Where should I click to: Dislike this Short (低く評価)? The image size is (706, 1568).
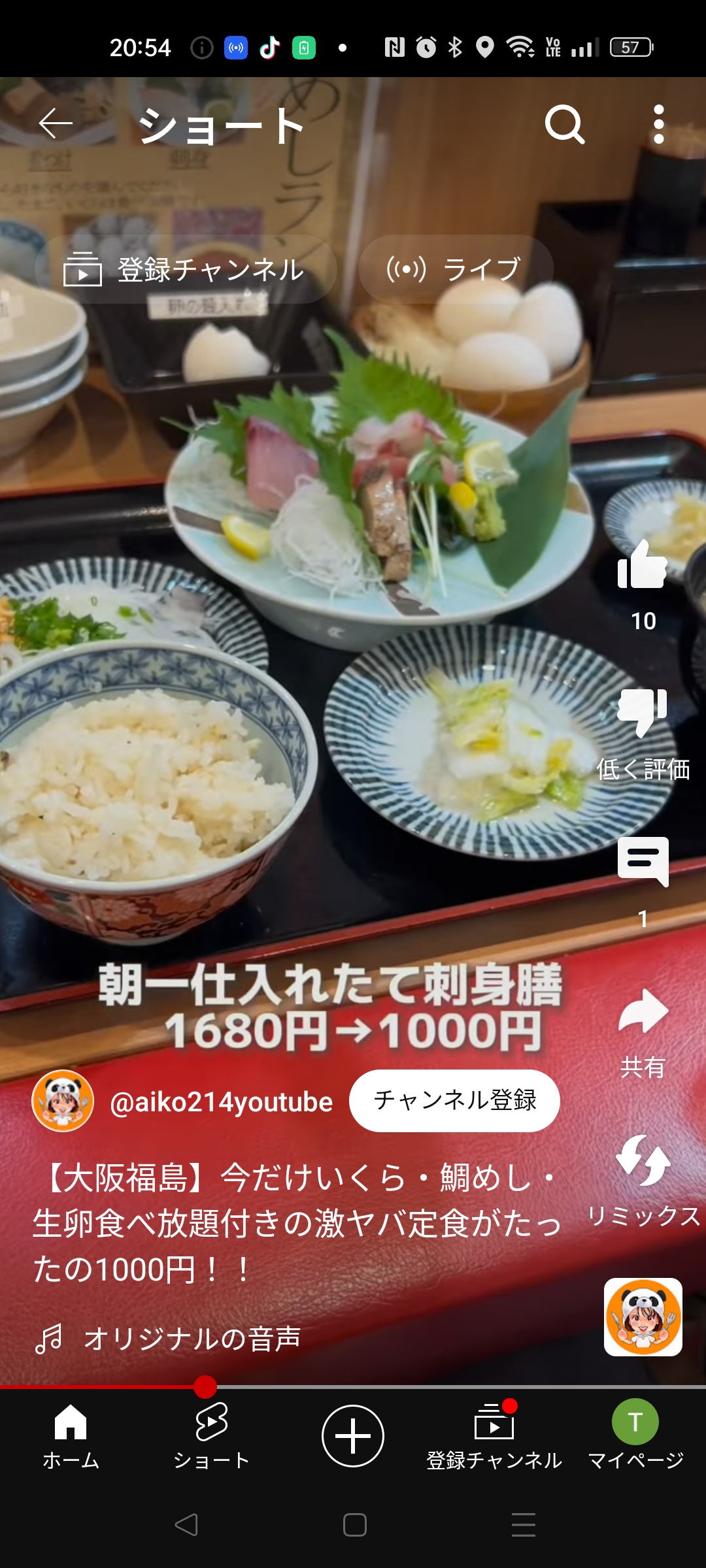coord(643,713)
